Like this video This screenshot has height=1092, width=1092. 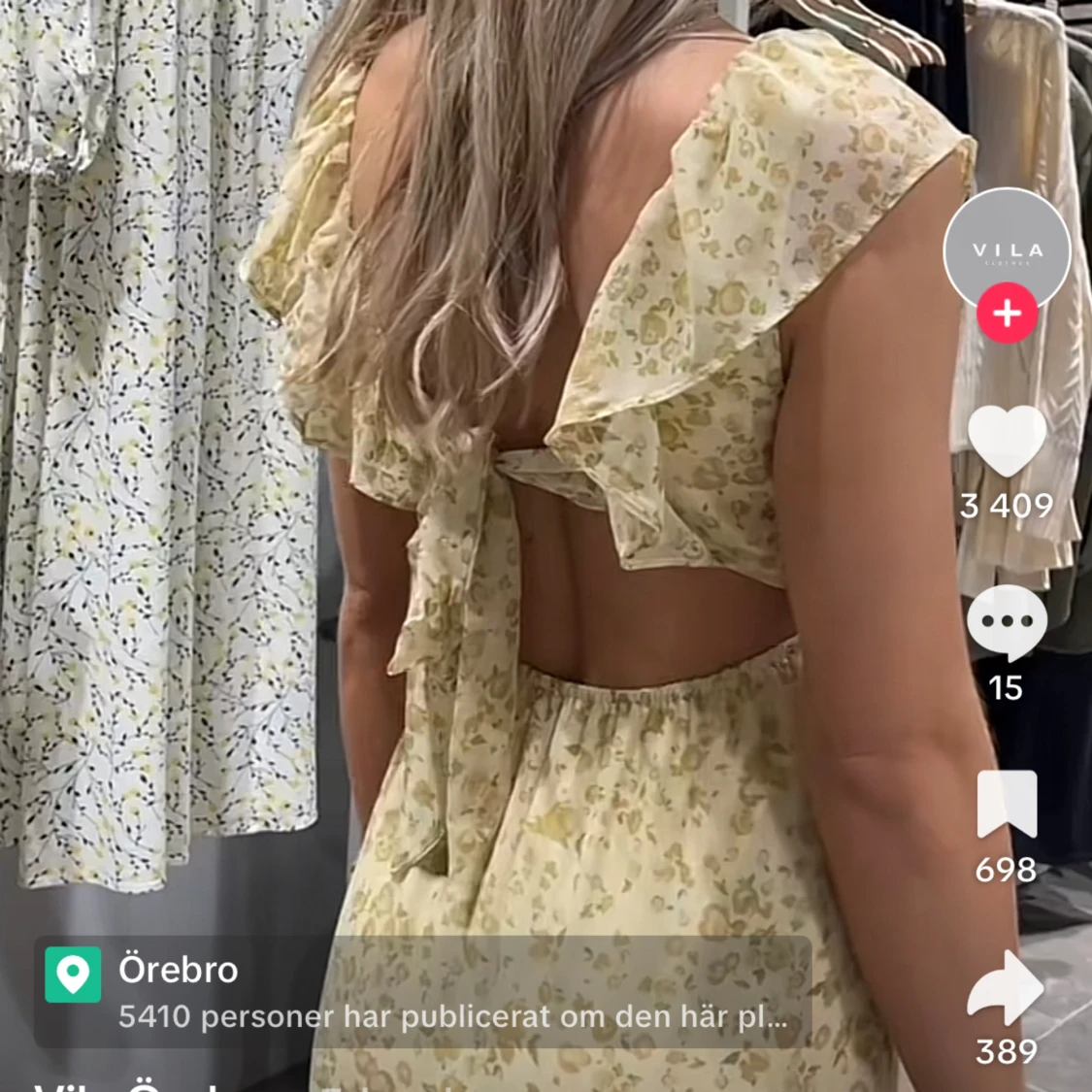[x=1007, y=443]
